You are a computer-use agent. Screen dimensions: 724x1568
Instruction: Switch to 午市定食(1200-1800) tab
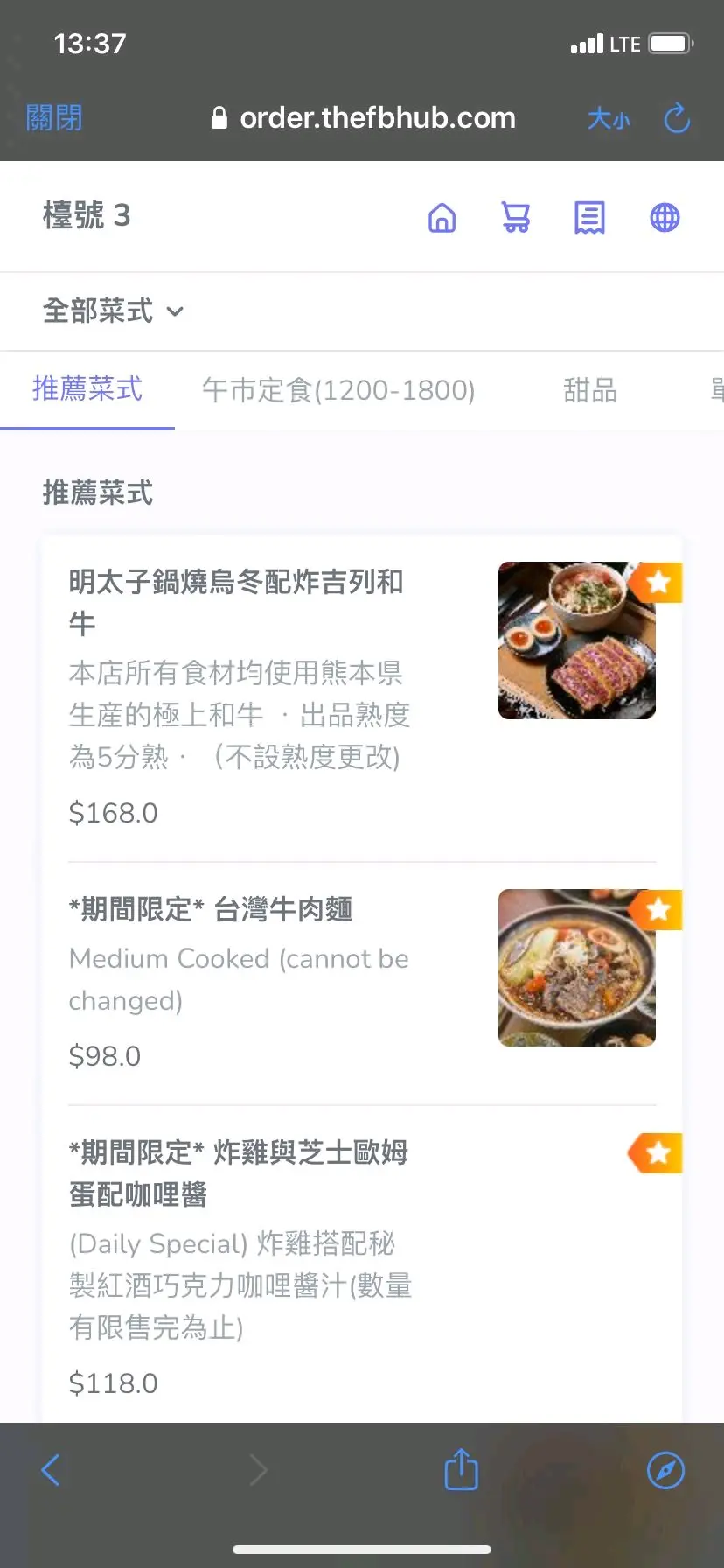tap(338, 390)
